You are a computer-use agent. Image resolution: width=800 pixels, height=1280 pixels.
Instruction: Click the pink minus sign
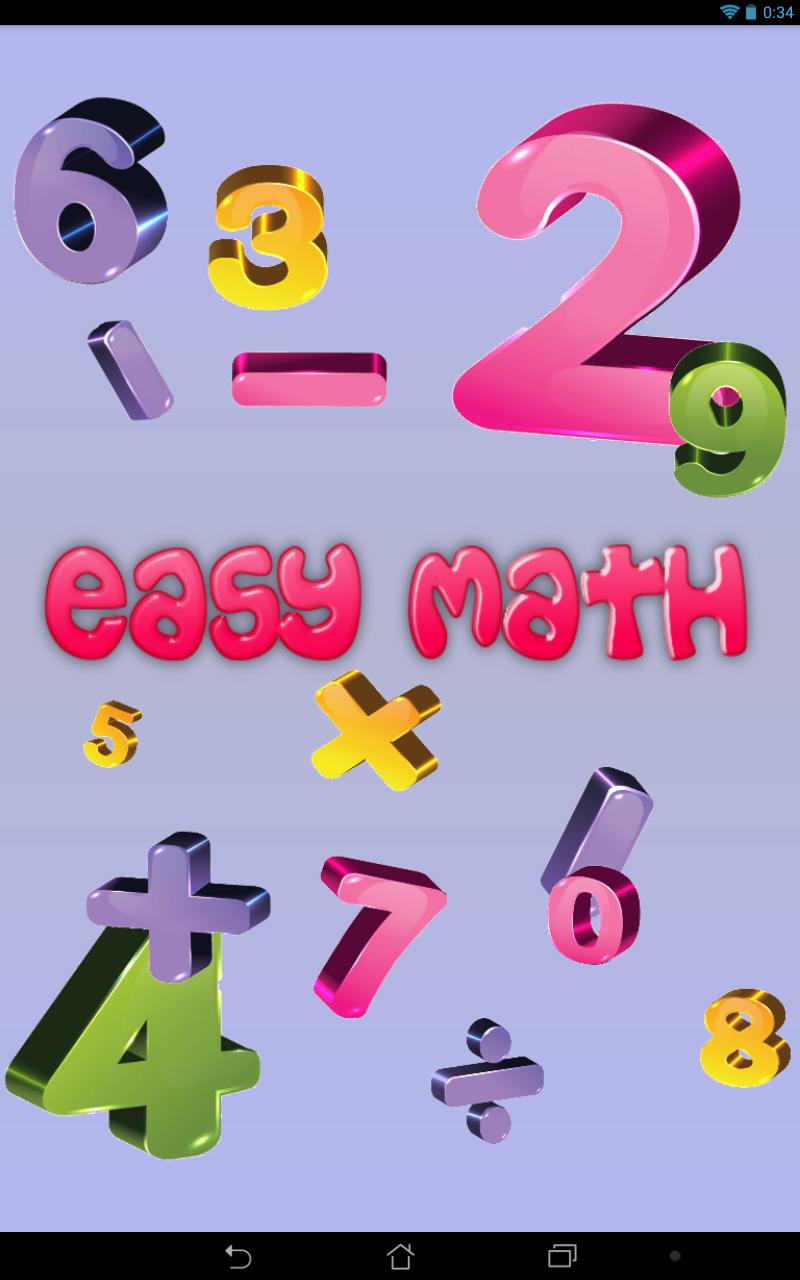coord(305,380)
